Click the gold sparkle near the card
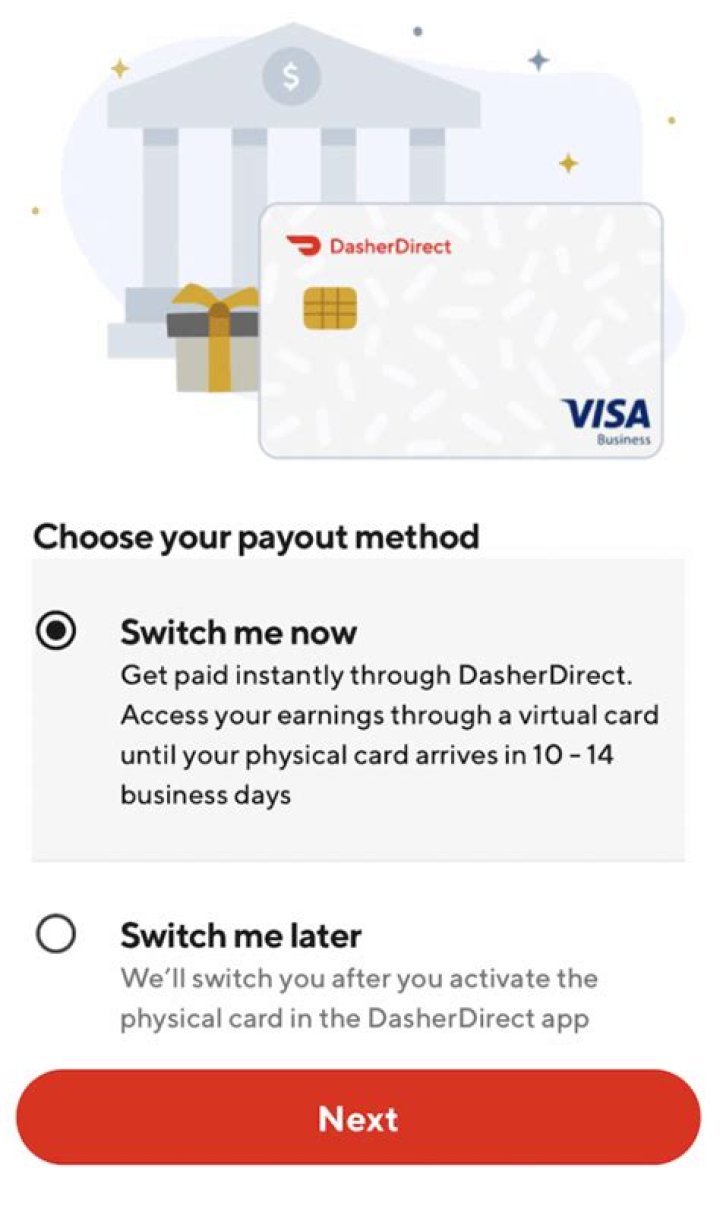720x1215 pixels. (568, 161)
